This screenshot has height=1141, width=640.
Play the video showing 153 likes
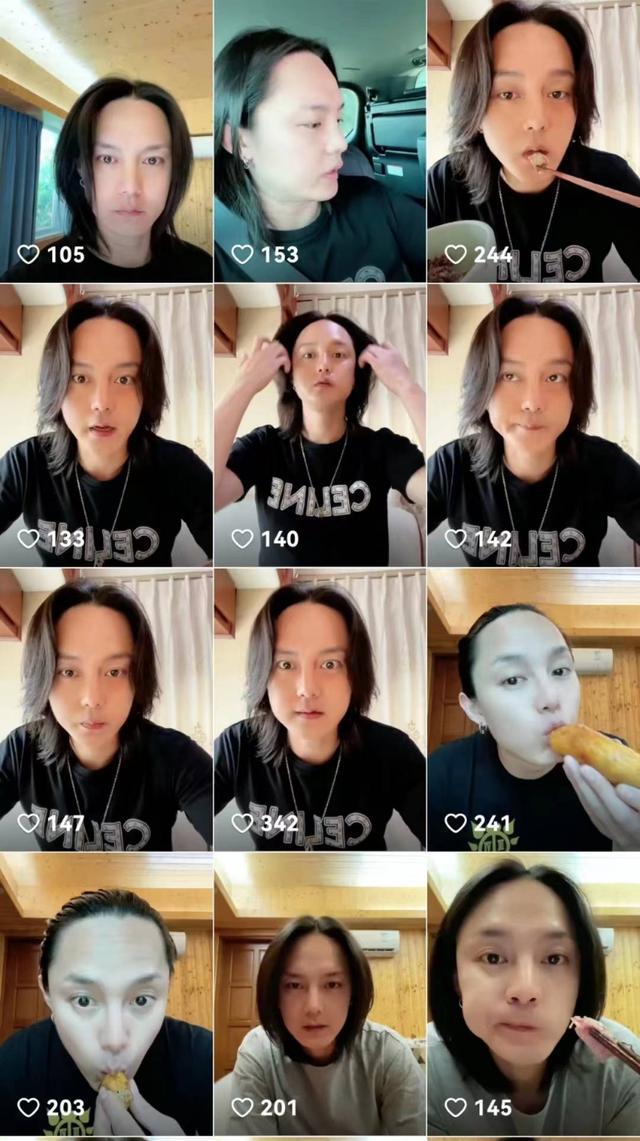click(320, 140)
